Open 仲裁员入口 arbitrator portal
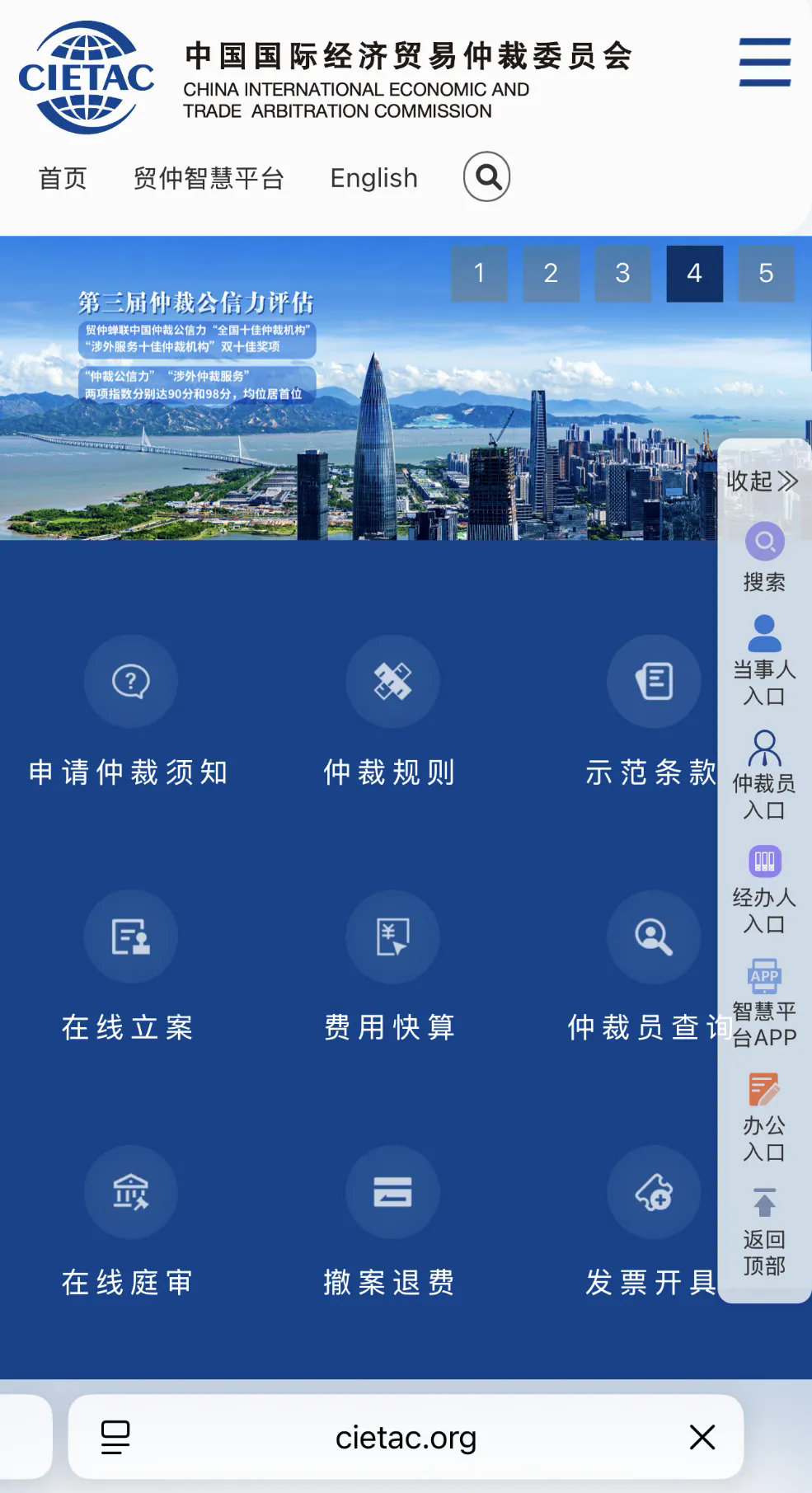Viewport: 812px width, 1493px height. pos(764,773)
